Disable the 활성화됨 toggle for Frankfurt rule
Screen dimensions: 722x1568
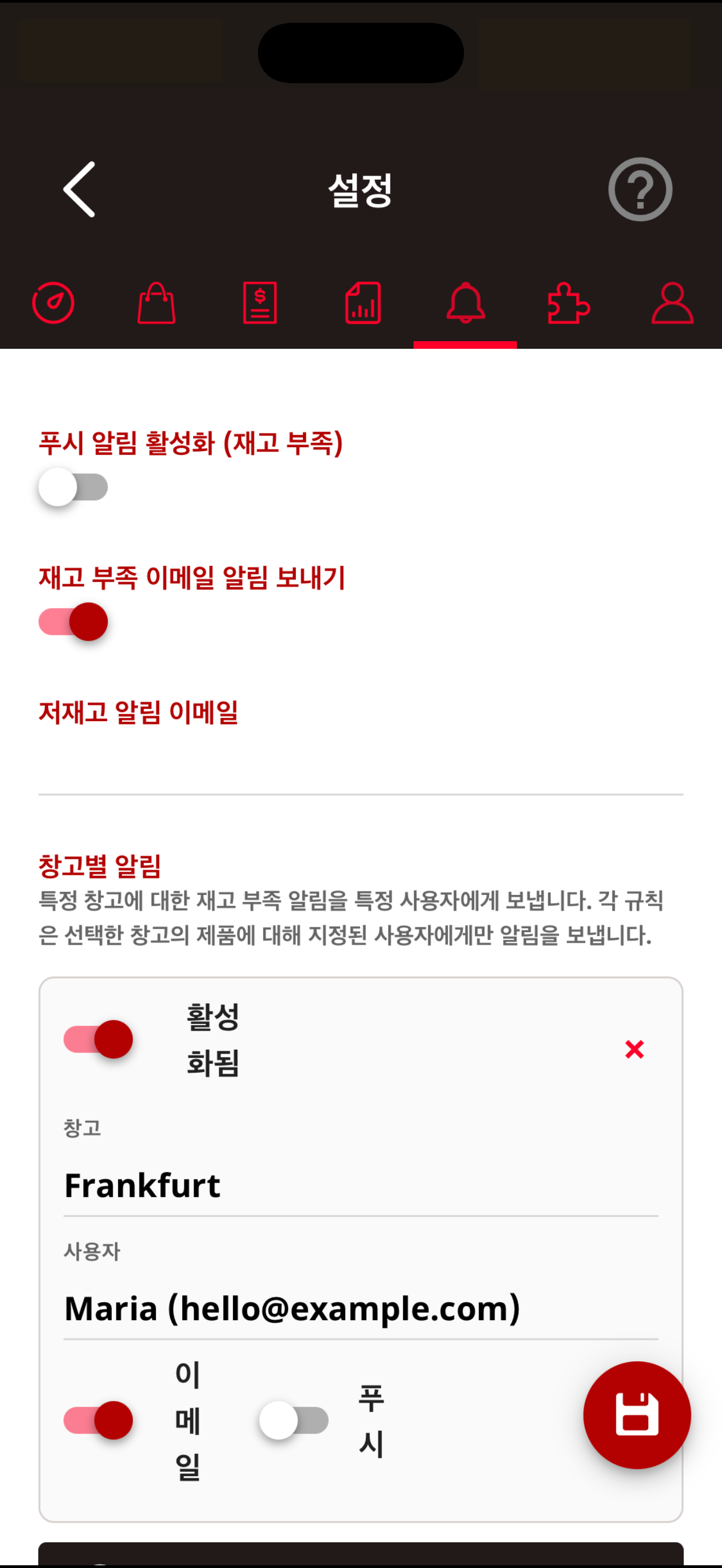point(98,1039)
